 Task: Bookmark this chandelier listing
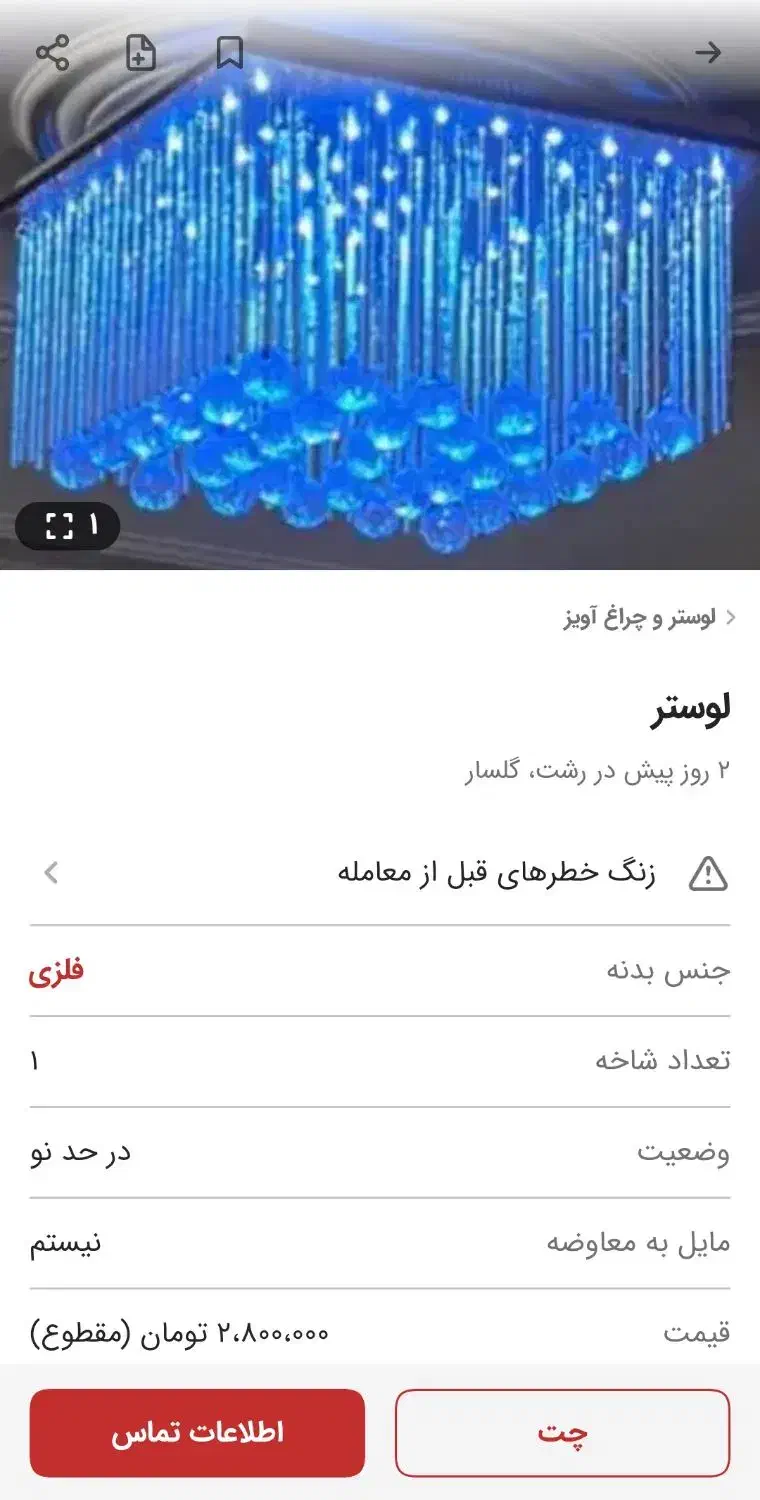pos(228,54)
